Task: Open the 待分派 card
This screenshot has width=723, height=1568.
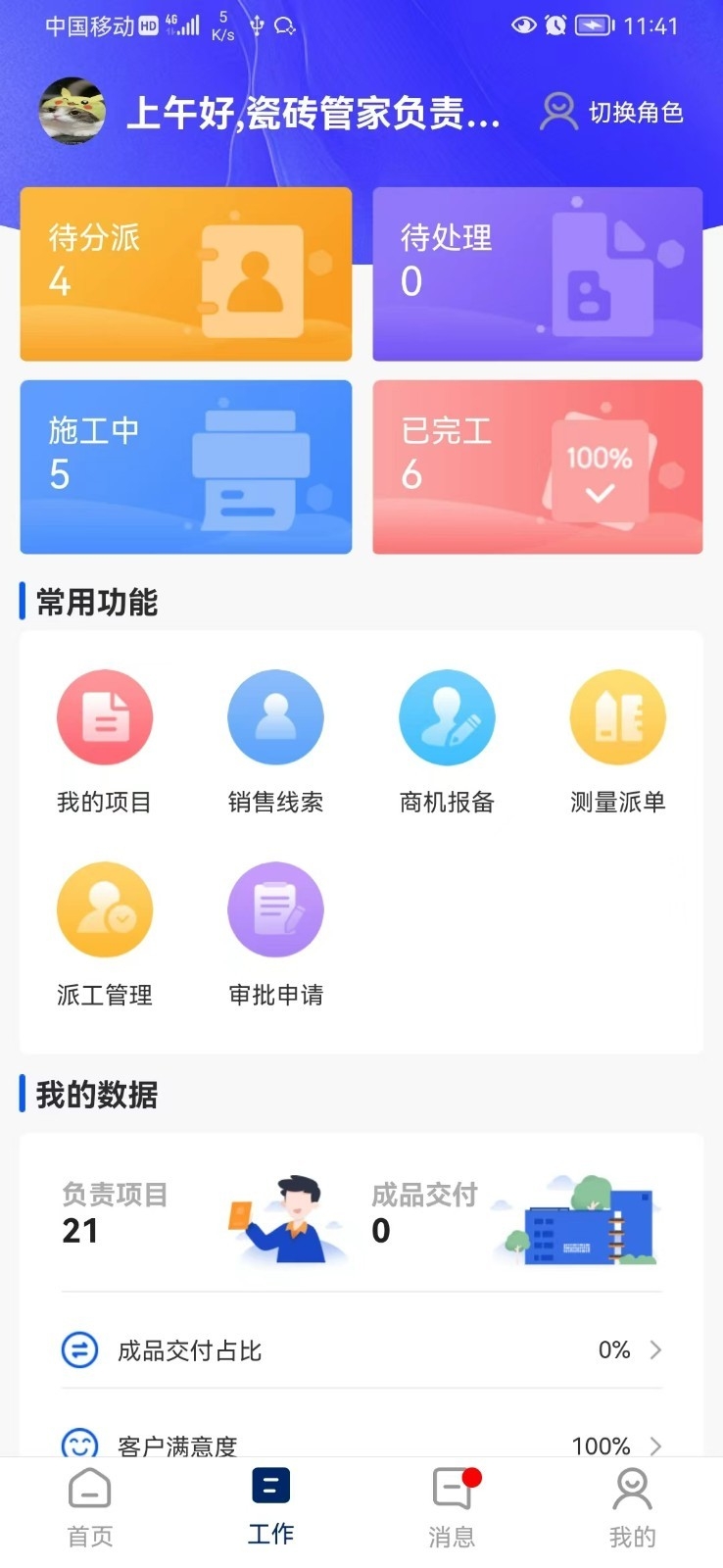Action: point(186,273)
